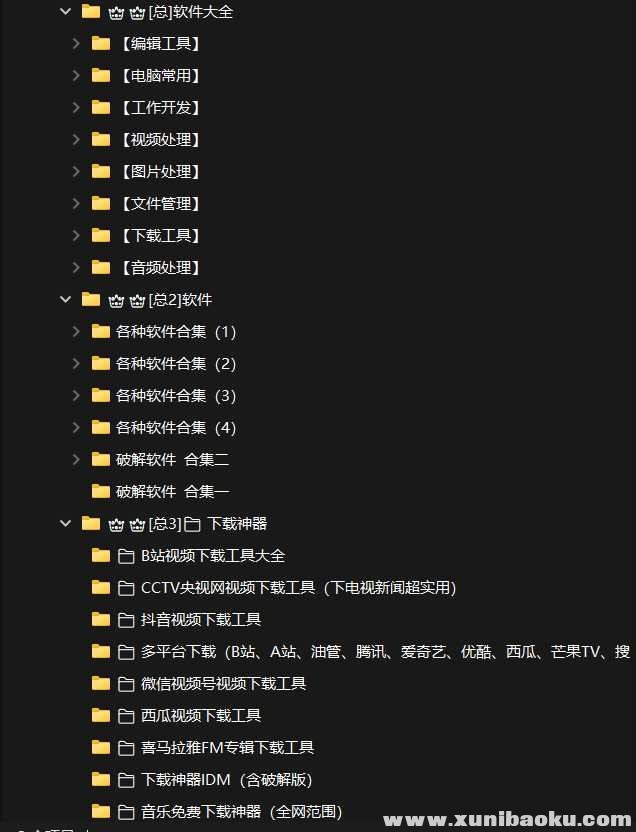Open the 【音频处理】 folder
This screenshot has width=636, height=832.
pyautogui.click(x=158, y=267)
